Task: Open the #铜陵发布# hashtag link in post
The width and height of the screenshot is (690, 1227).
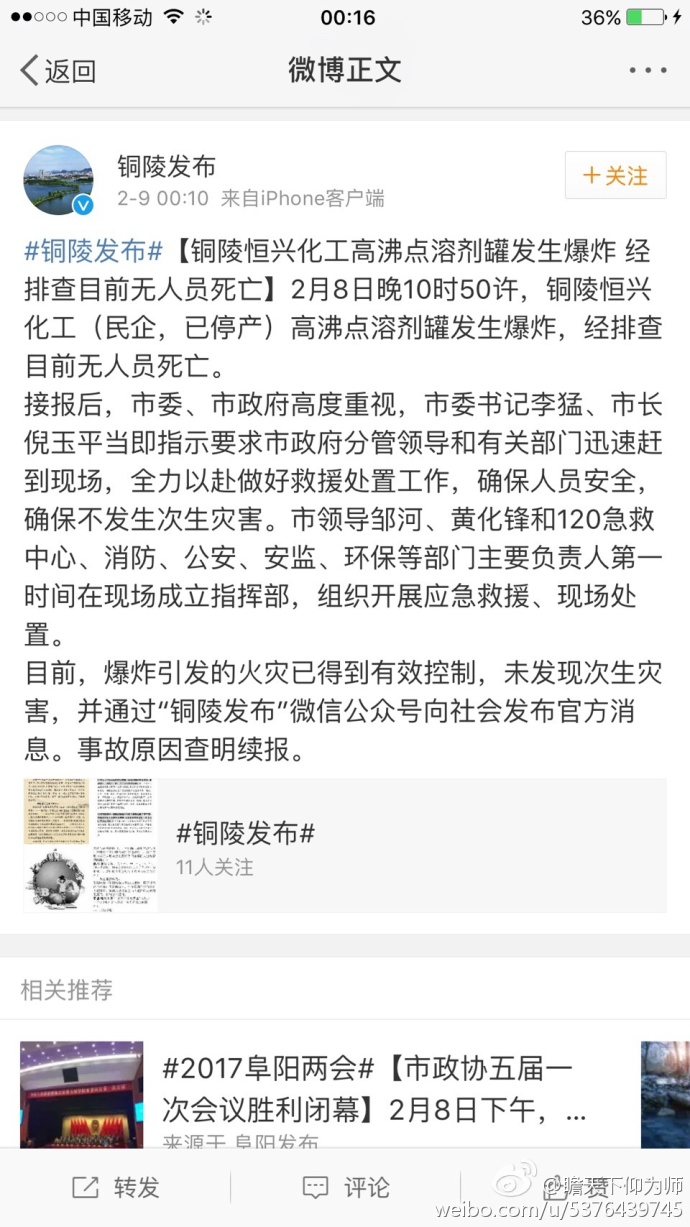Action: (94, 251)
